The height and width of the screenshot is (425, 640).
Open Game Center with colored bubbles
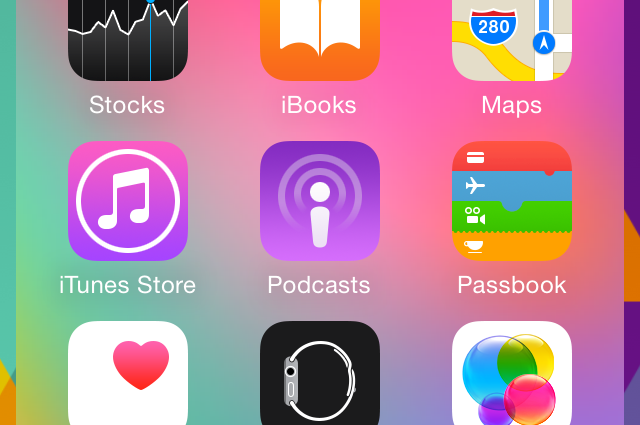point(512,374)
